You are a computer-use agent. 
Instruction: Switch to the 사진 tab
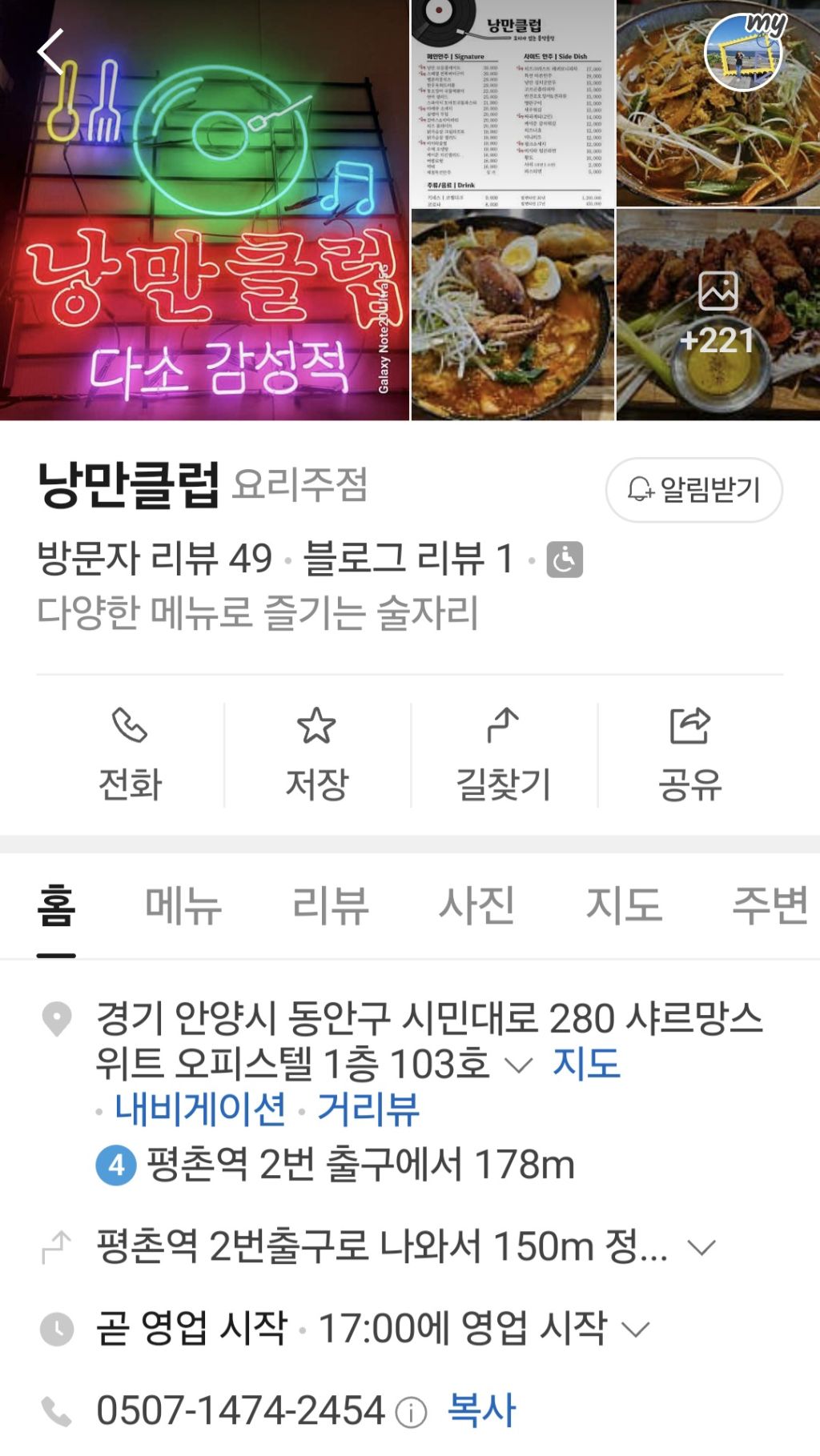[476, 905]
